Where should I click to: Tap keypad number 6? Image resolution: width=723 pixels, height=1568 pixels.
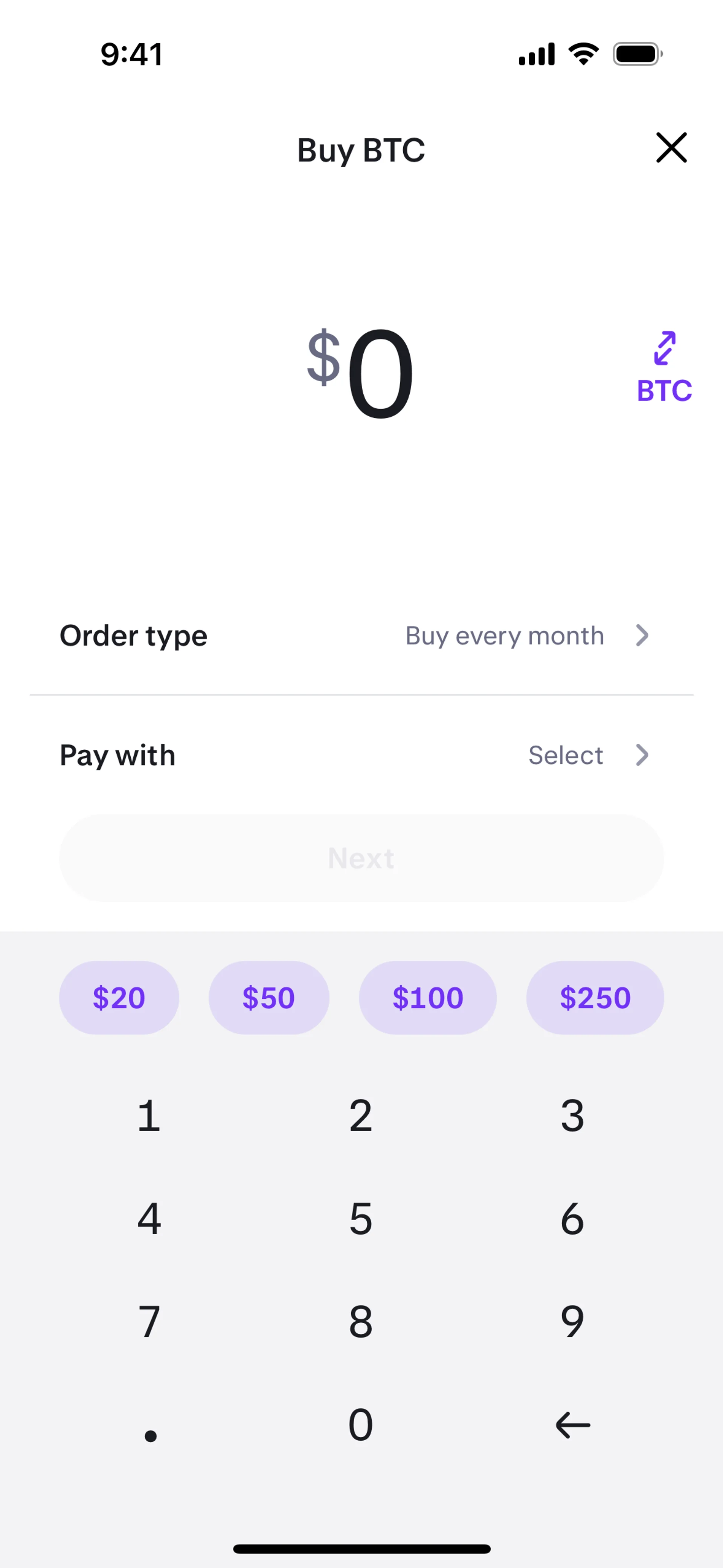pos(572,1219)
